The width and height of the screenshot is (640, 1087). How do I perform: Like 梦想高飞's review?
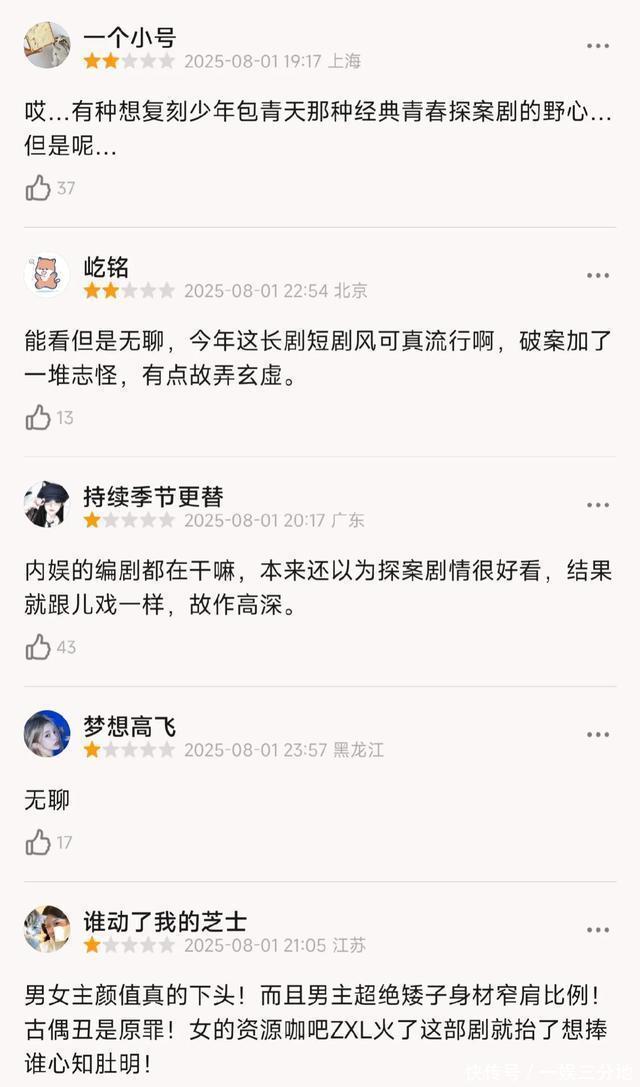[38, 843]
